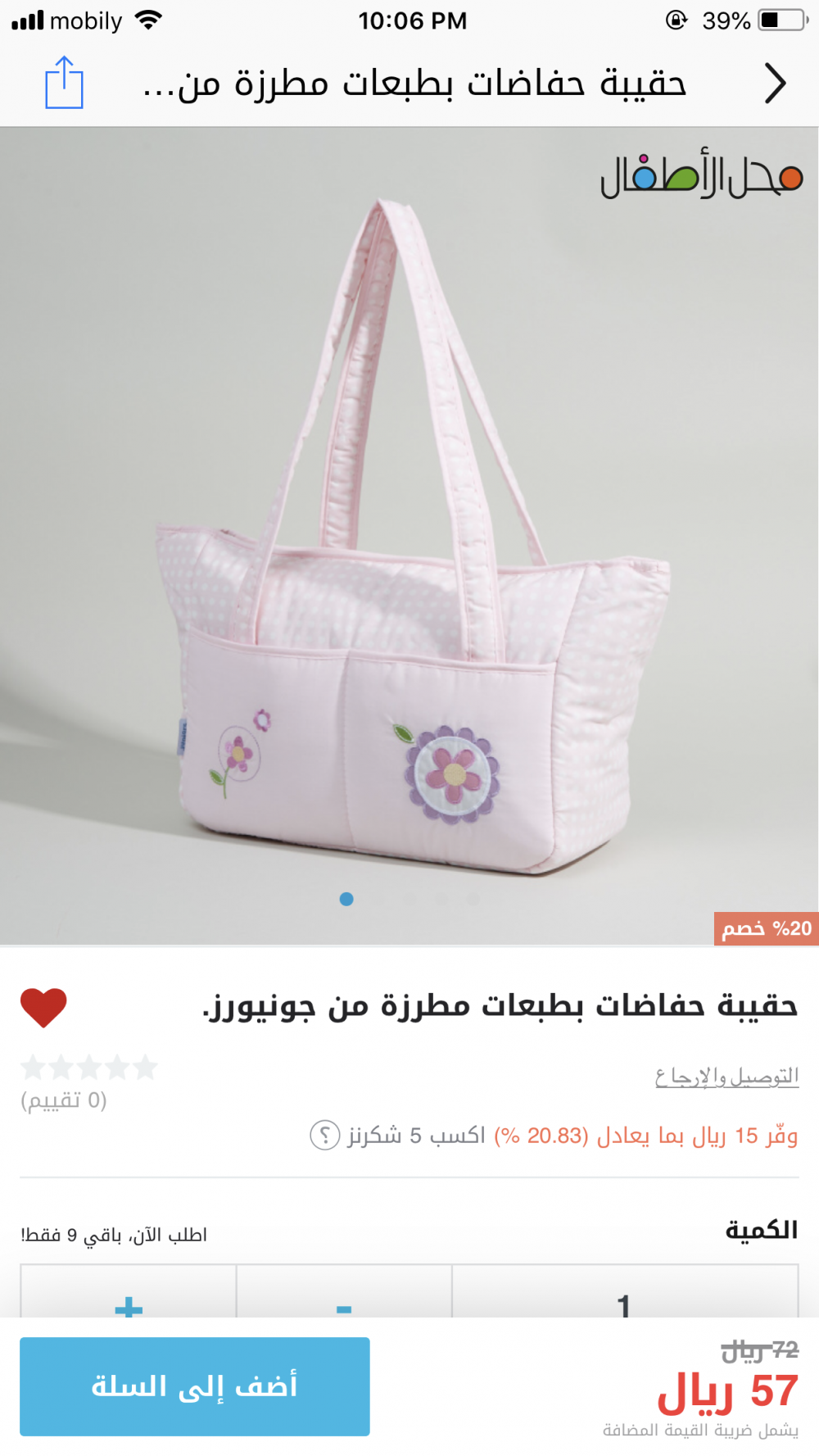Image resolution: width=819 pixels, height=1456 pixels.
Task: Open Shukran points help question mark
Action: click(324, 1136)
